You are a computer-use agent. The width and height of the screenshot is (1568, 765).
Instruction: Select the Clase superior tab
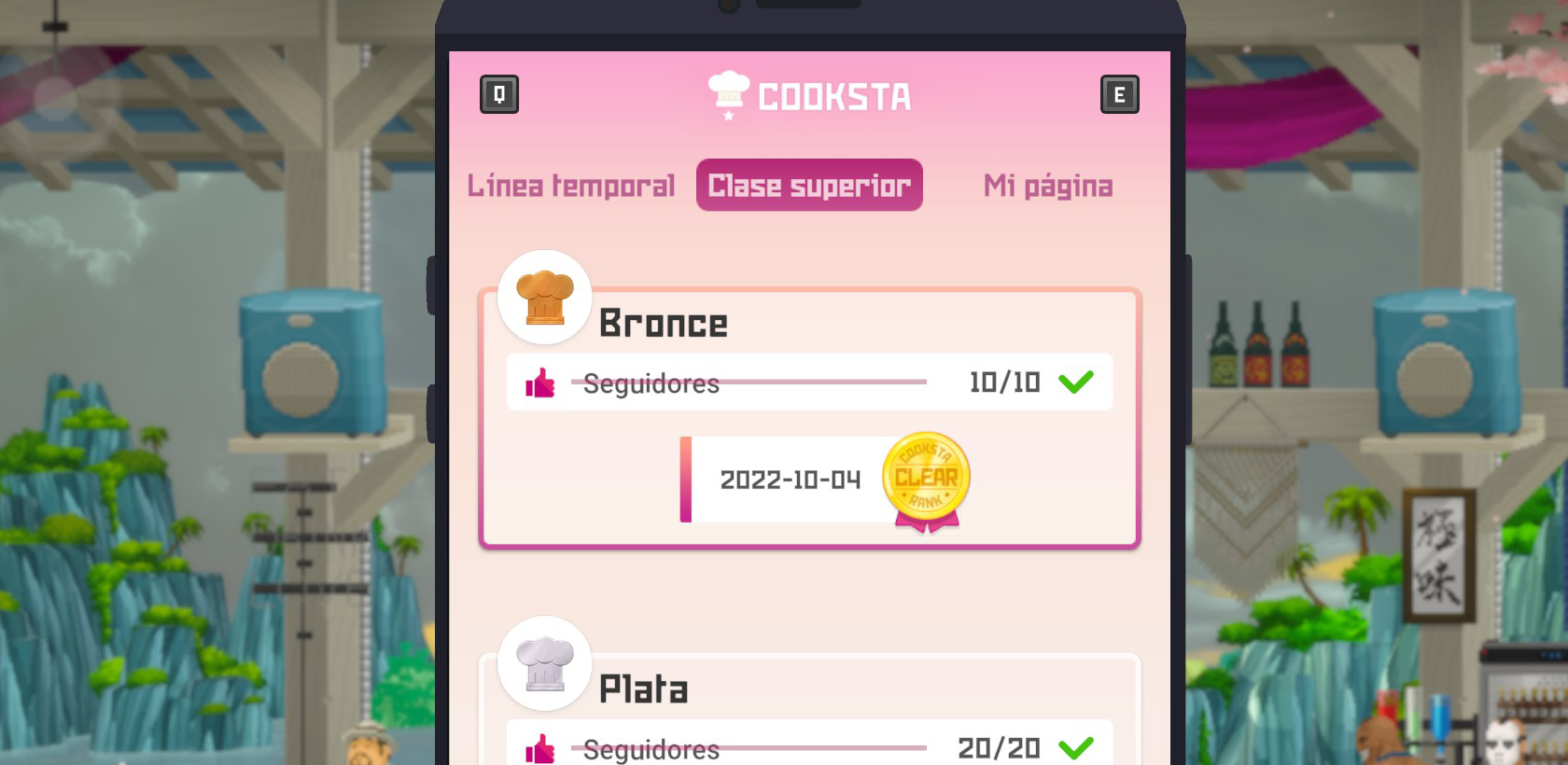(x=809, y=186)
